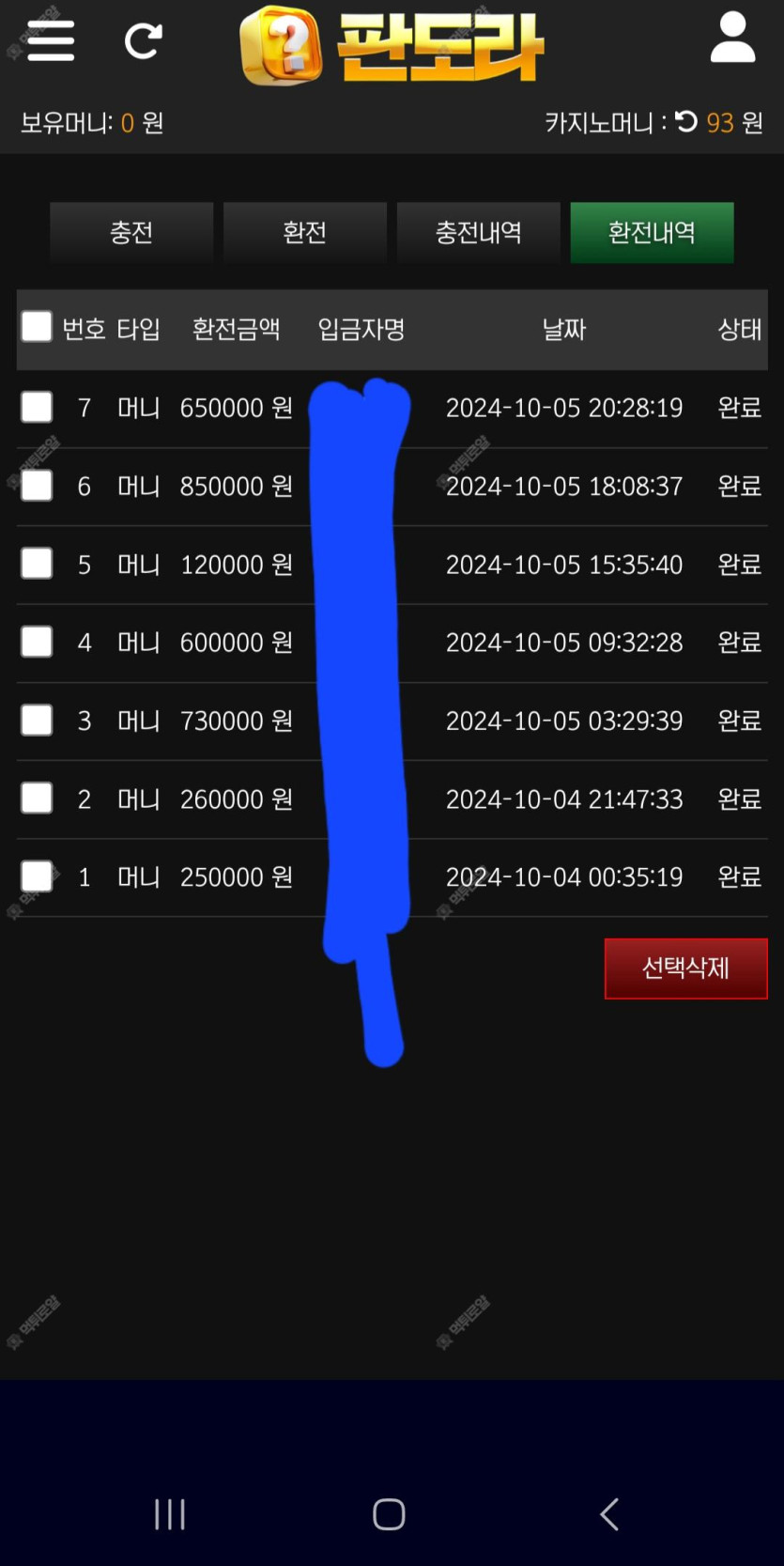
Task: Switch to the 충전 tab
Action: click(131, 232)
